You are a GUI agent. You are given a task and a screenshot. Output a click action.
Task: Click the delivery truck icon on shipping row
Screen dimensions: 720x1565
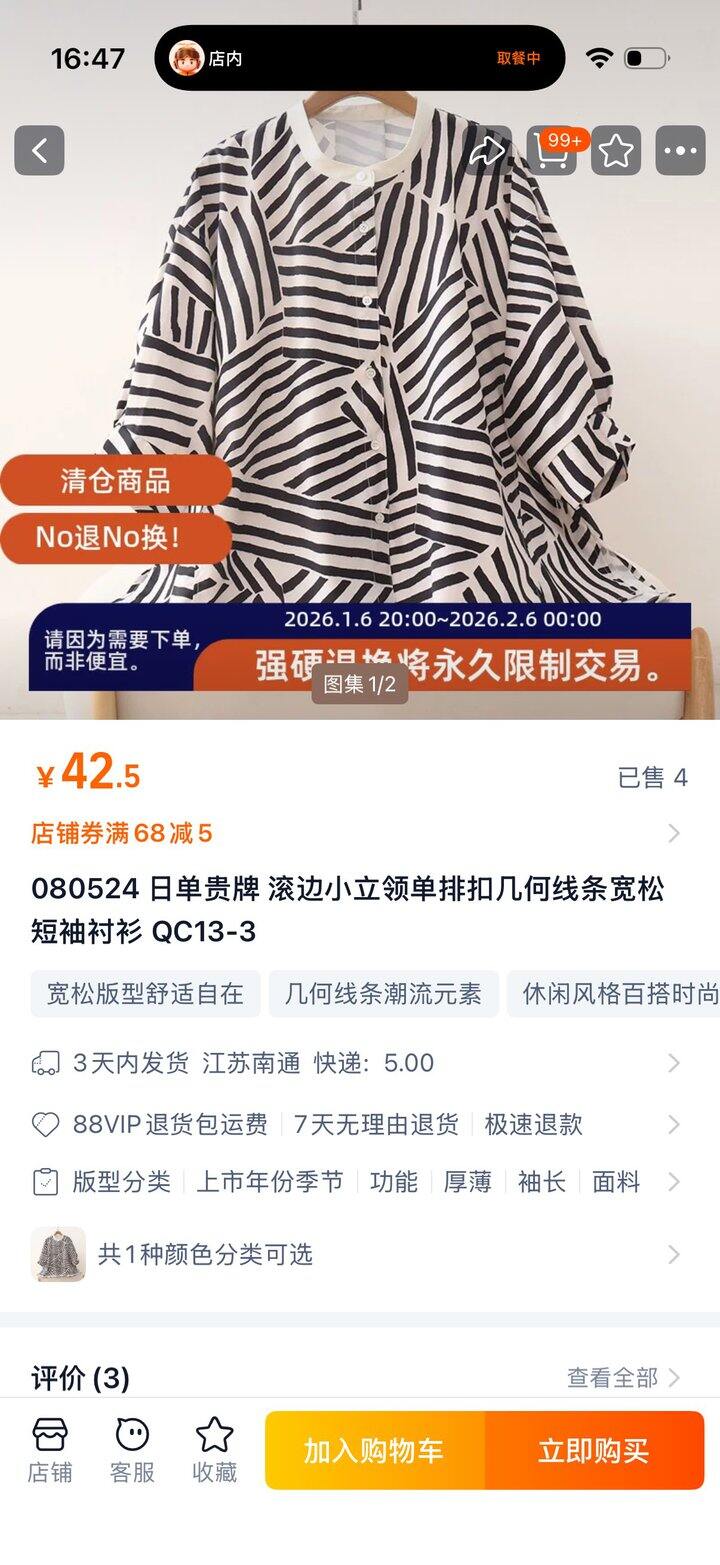(x=46, y=1063)
